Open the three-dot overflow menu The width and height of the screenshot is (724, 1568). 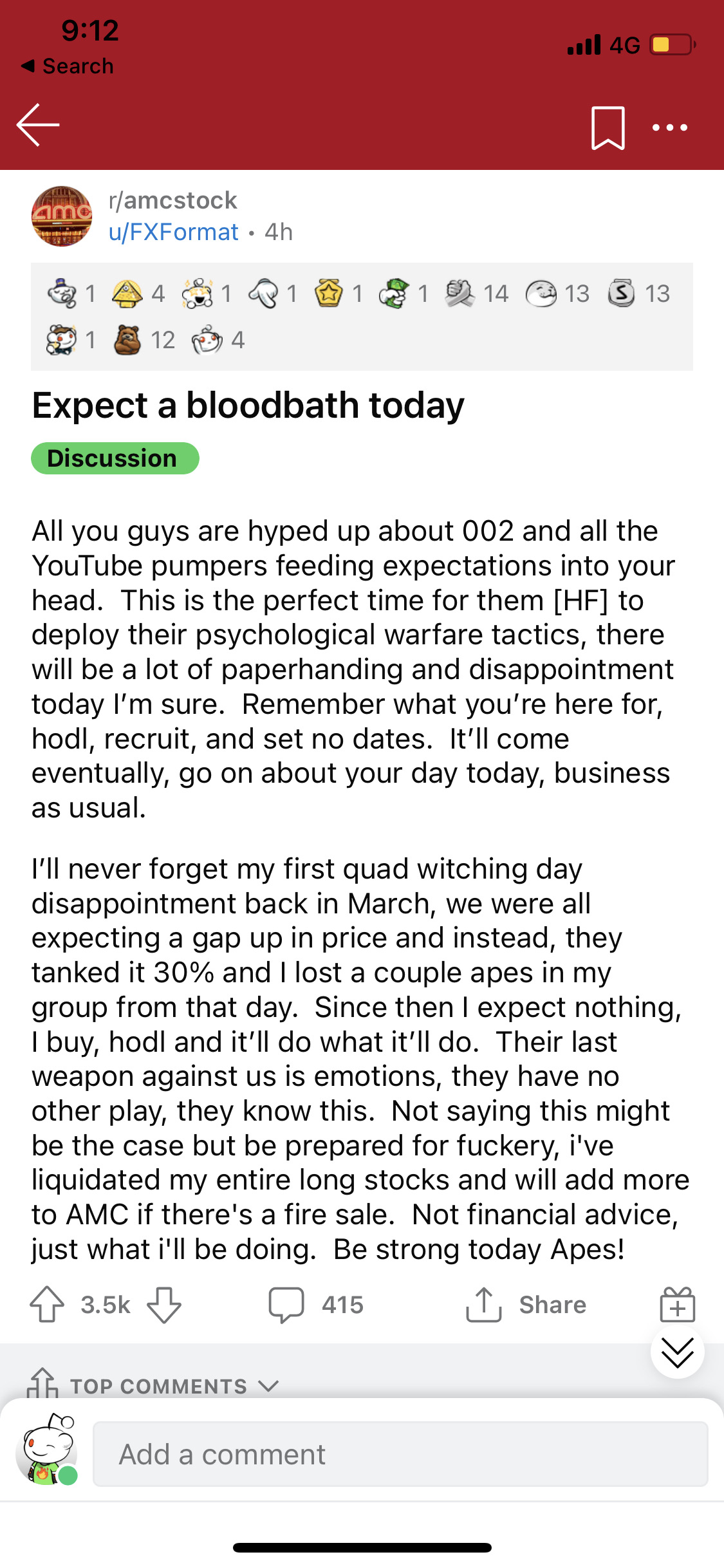click(670, 127)
